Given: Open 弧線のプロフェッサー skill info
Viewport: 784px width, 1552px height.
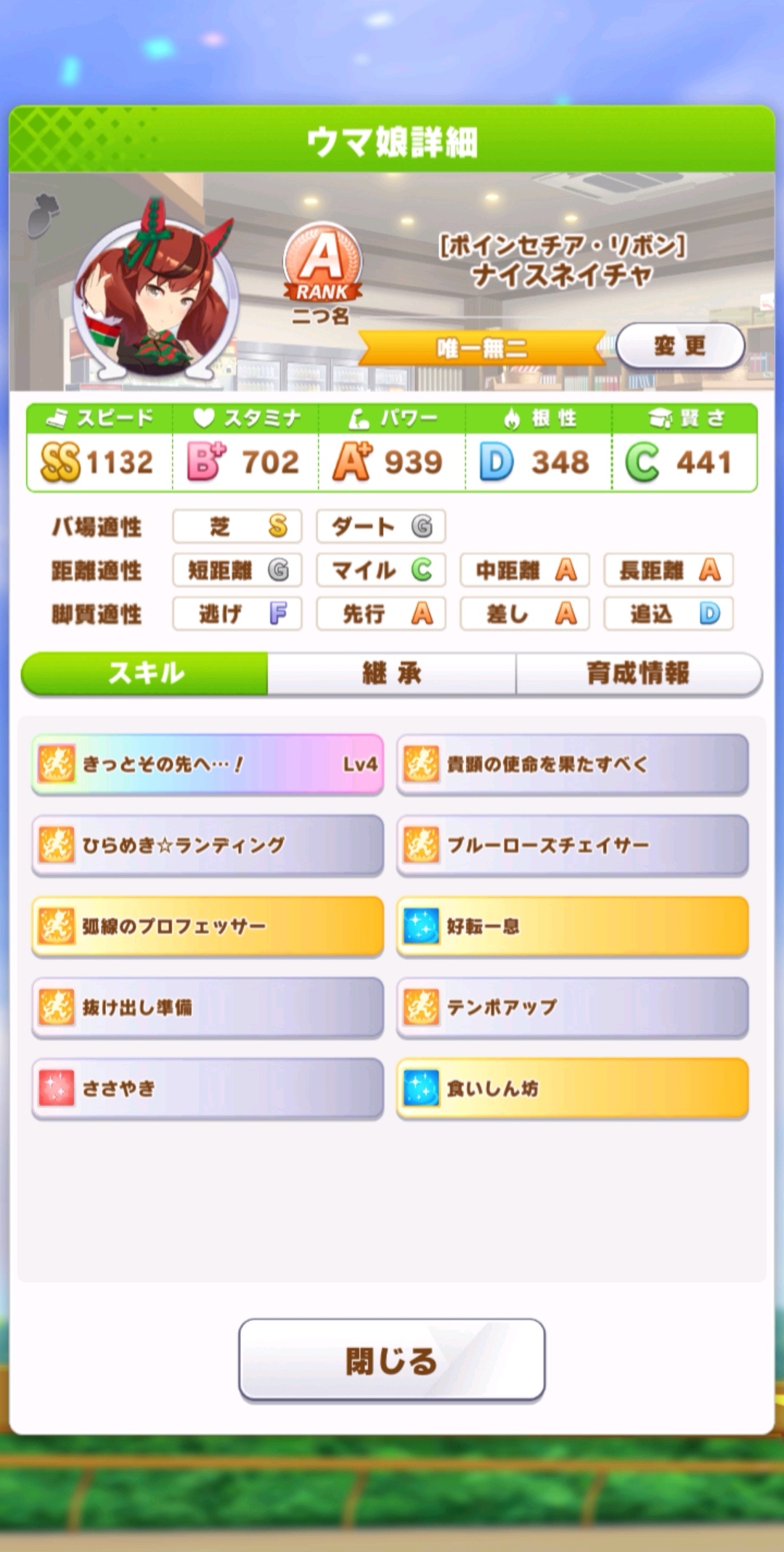Looking at the screenshot, I should [208, 927].
